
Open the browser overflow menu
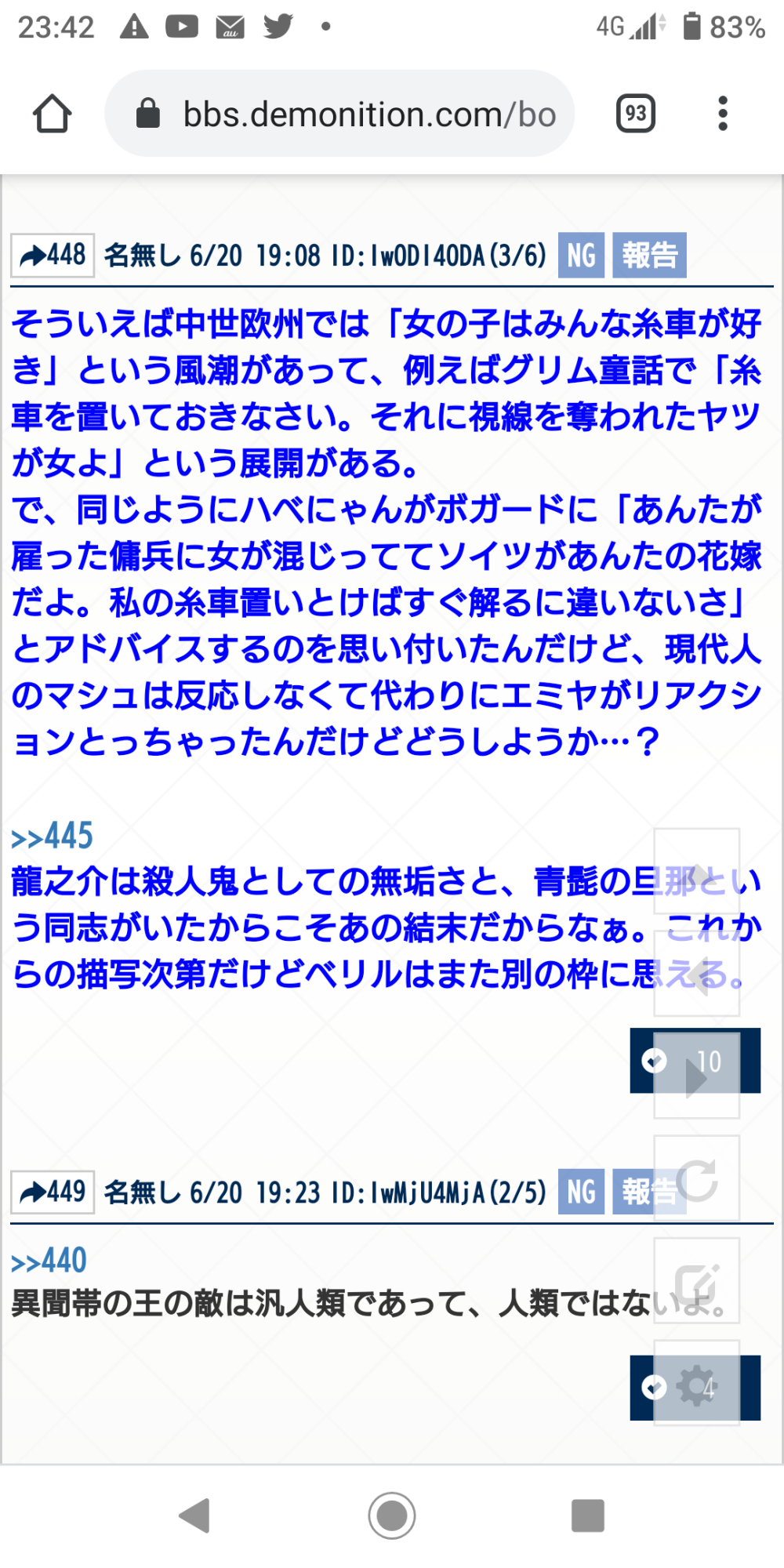(x=723, y=114)
